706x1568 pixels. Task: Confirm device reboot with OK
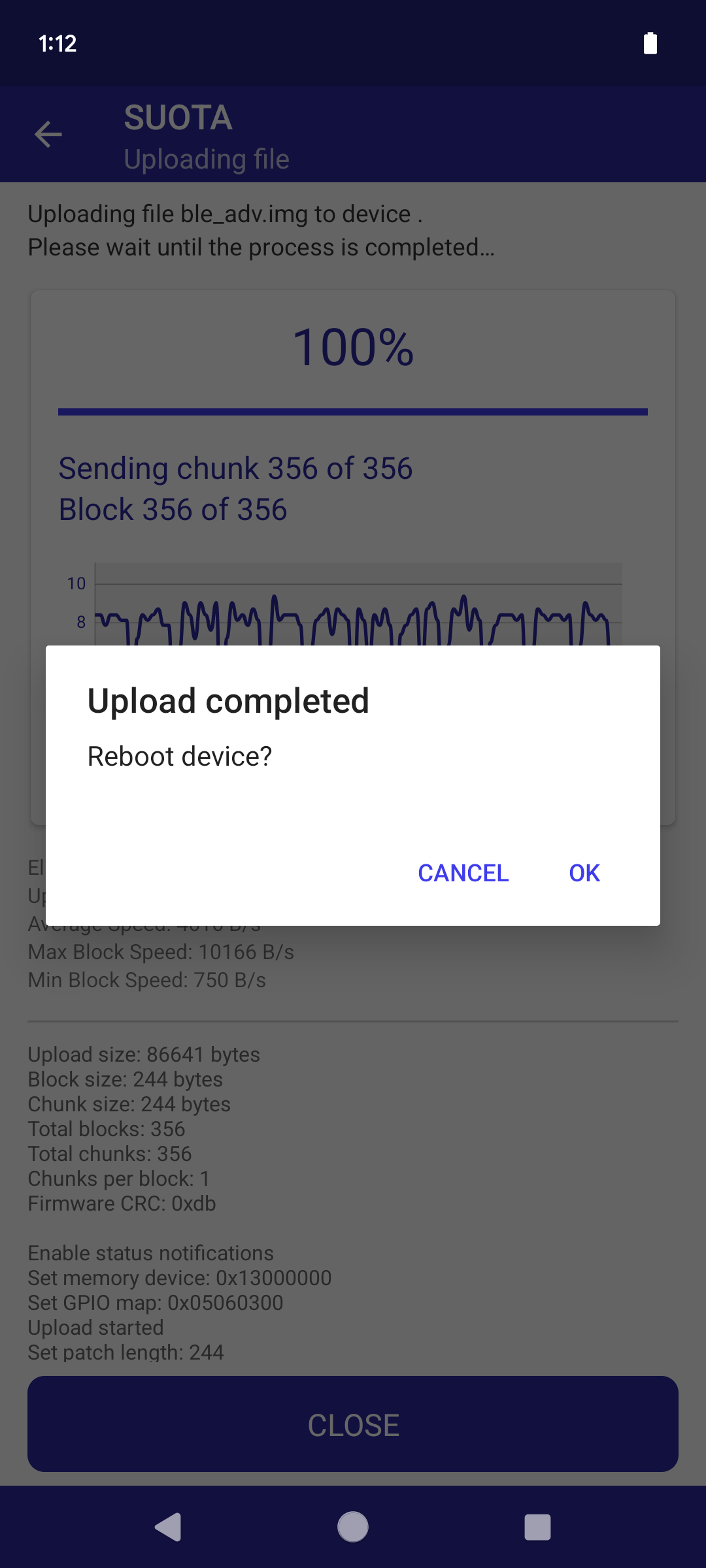tap(584, 873)
